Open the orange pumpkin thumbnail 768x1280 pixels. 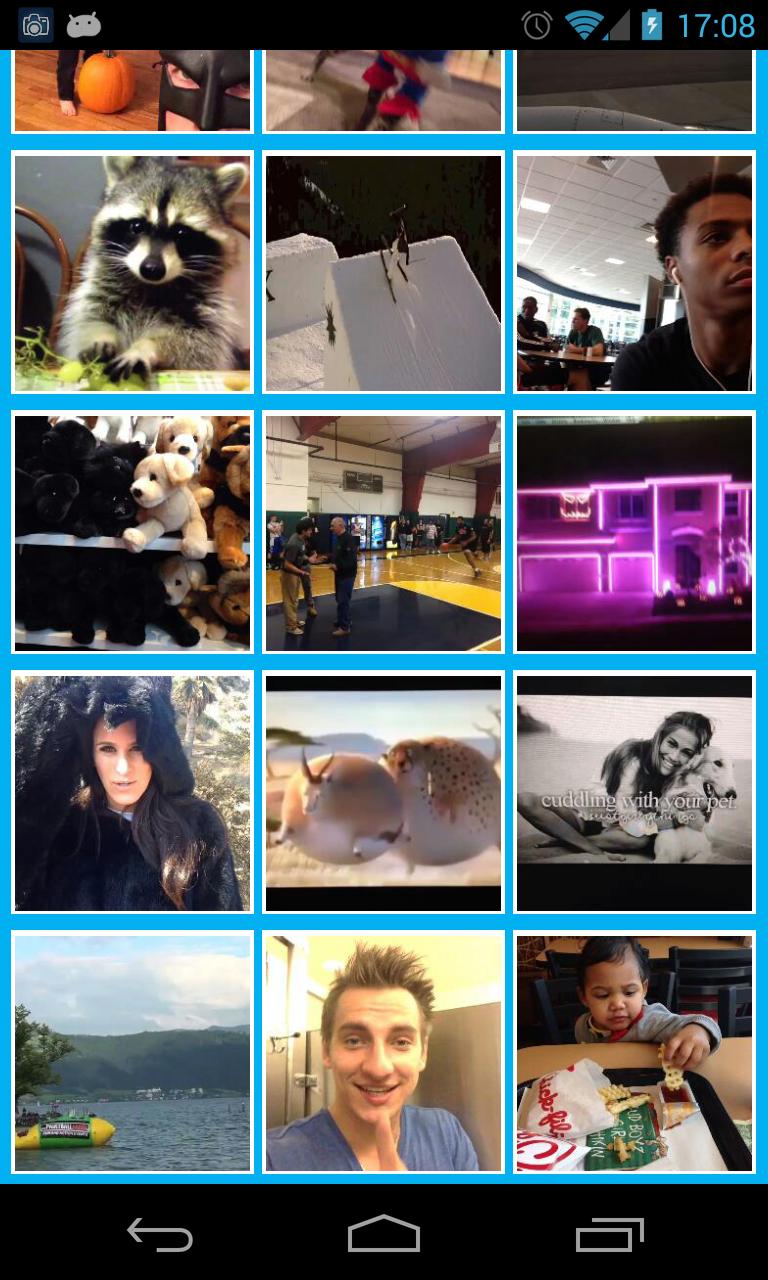click(132, 90)
